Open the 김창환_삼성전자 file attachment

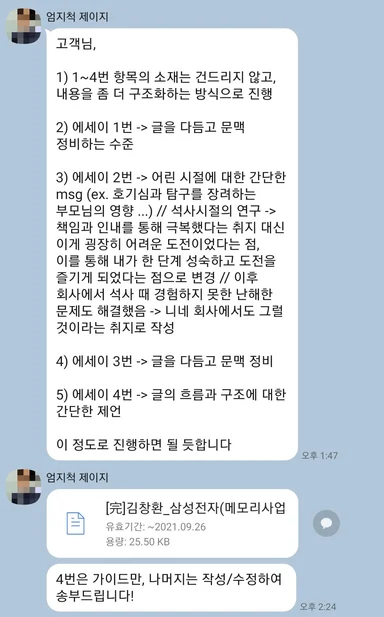[x=172, y=523]
